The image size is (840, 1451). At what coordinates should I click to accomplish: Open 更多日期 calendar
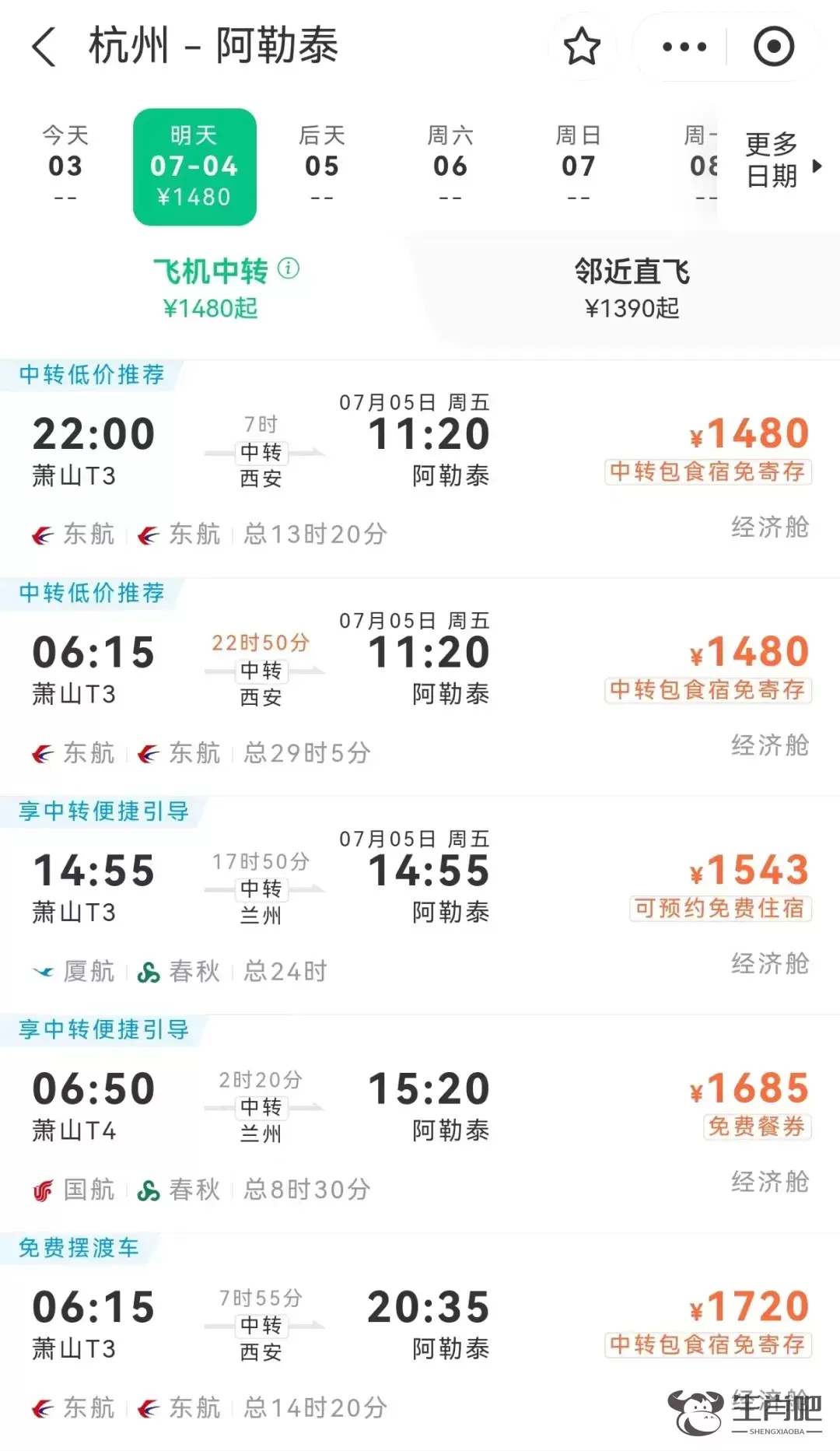click(781, 161)
